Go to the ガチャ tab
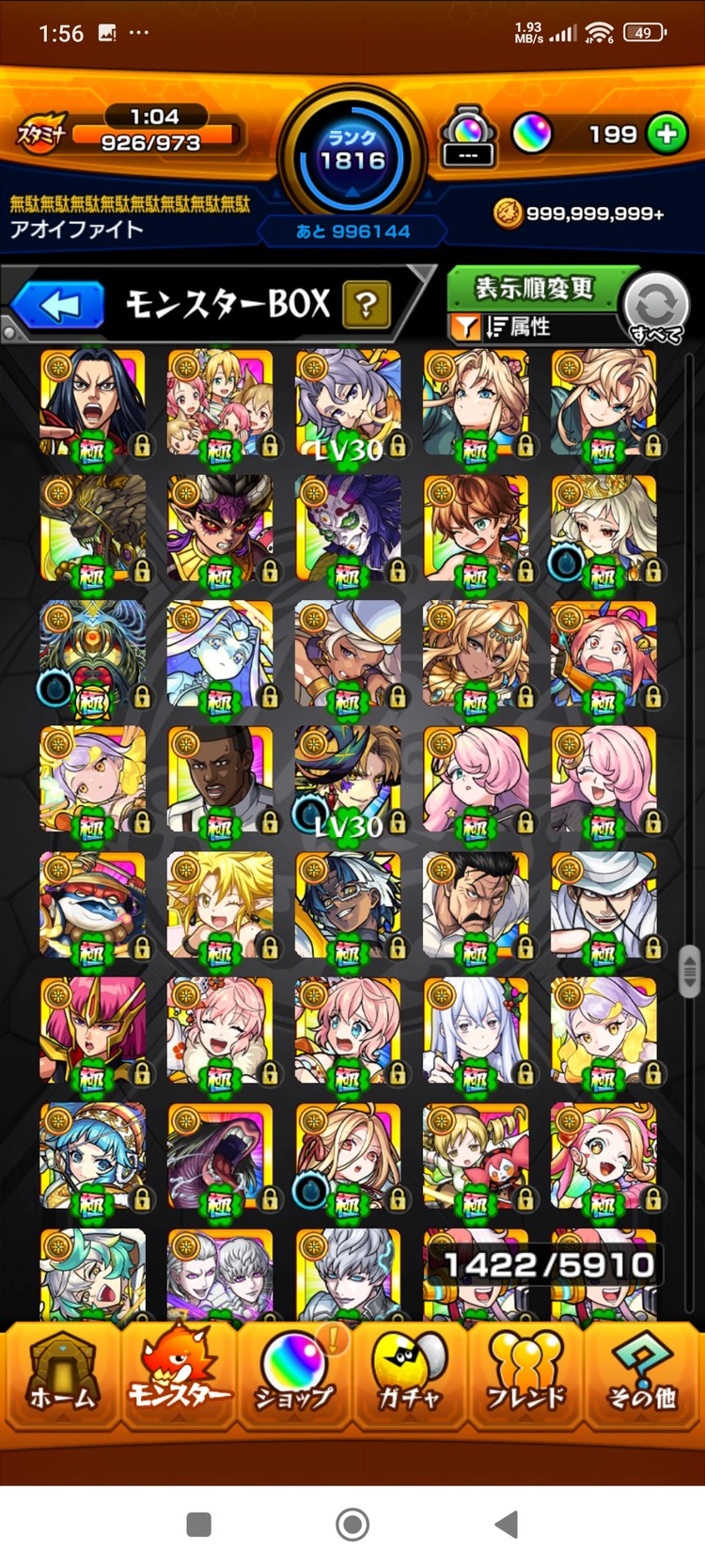 pyautogui.click(x=410, y=1377)
